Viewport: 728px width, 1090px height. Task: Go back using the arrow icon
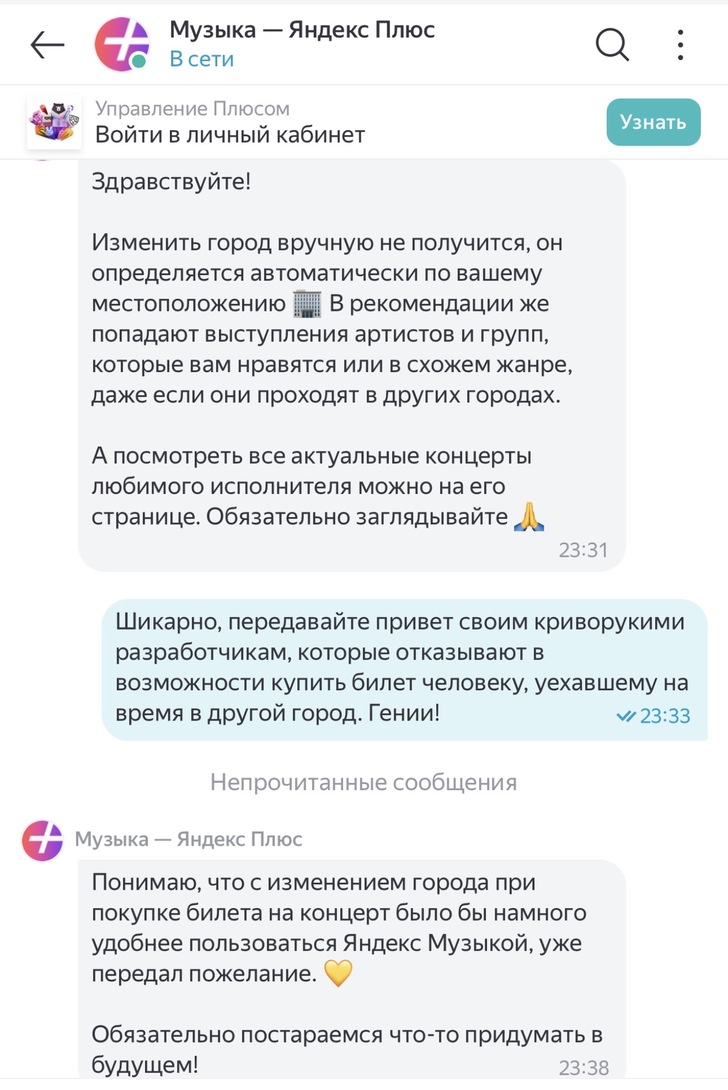(47, 45)
